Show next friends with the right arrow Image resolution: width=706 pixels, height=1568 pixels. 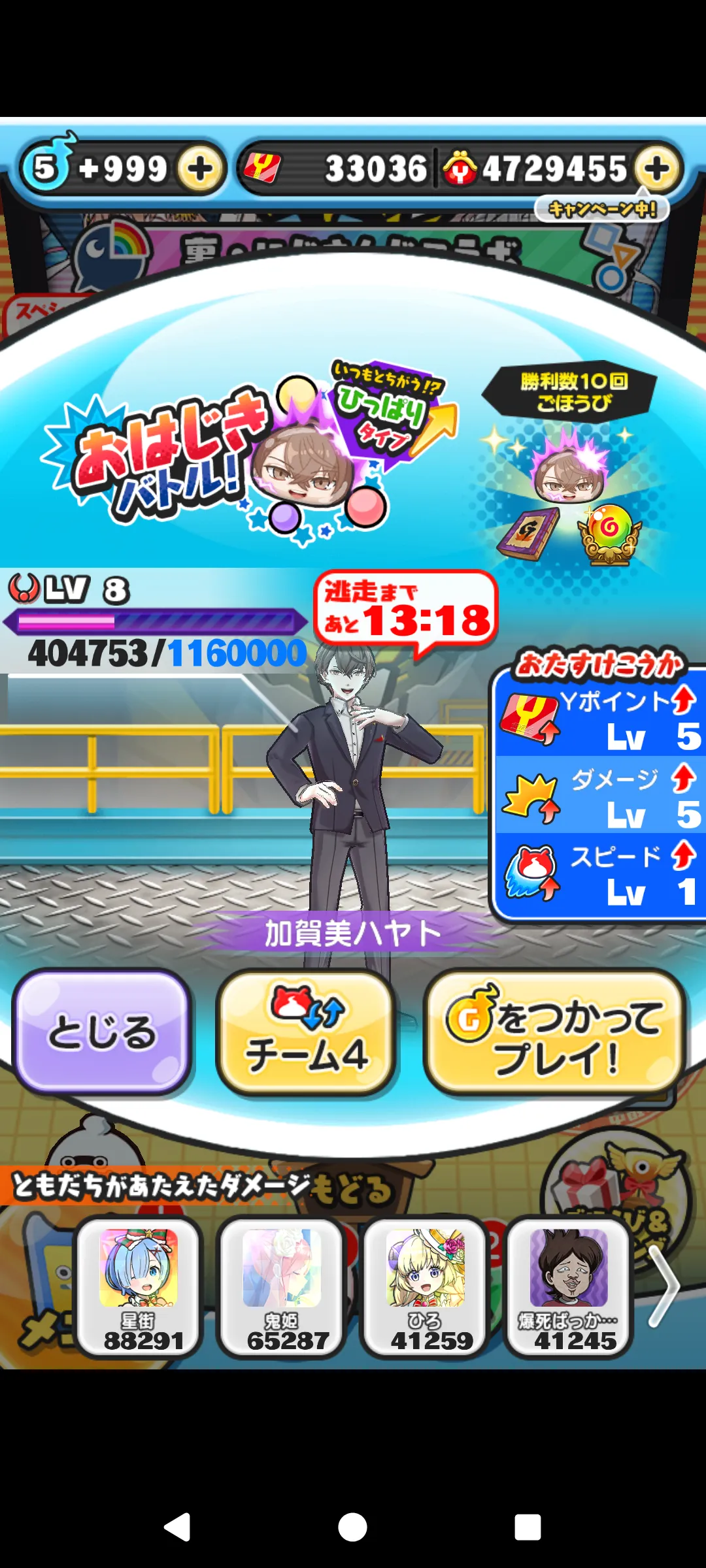[665, 1285]
